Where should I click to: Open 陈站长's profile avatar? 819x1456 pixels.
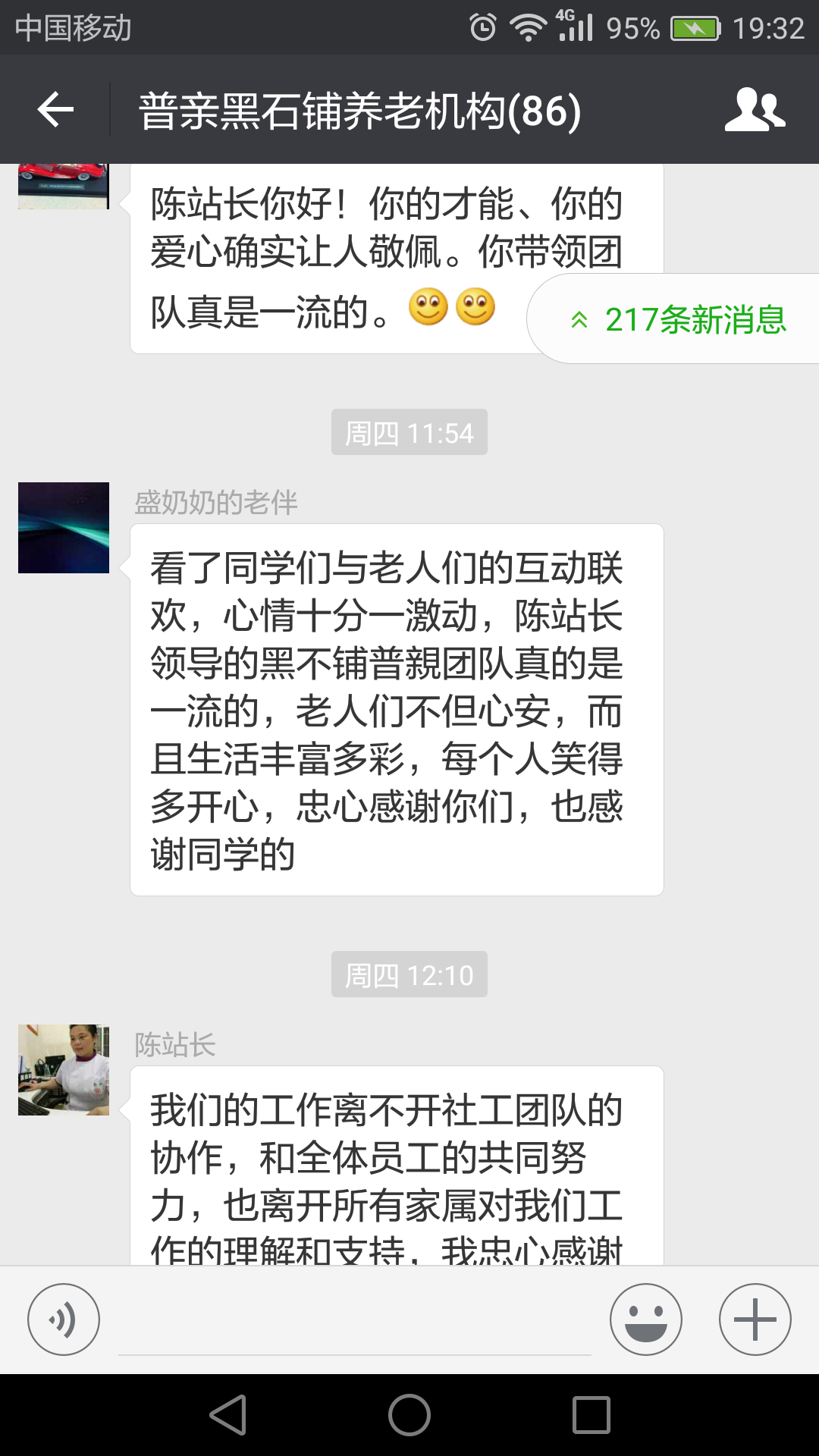64,1070
